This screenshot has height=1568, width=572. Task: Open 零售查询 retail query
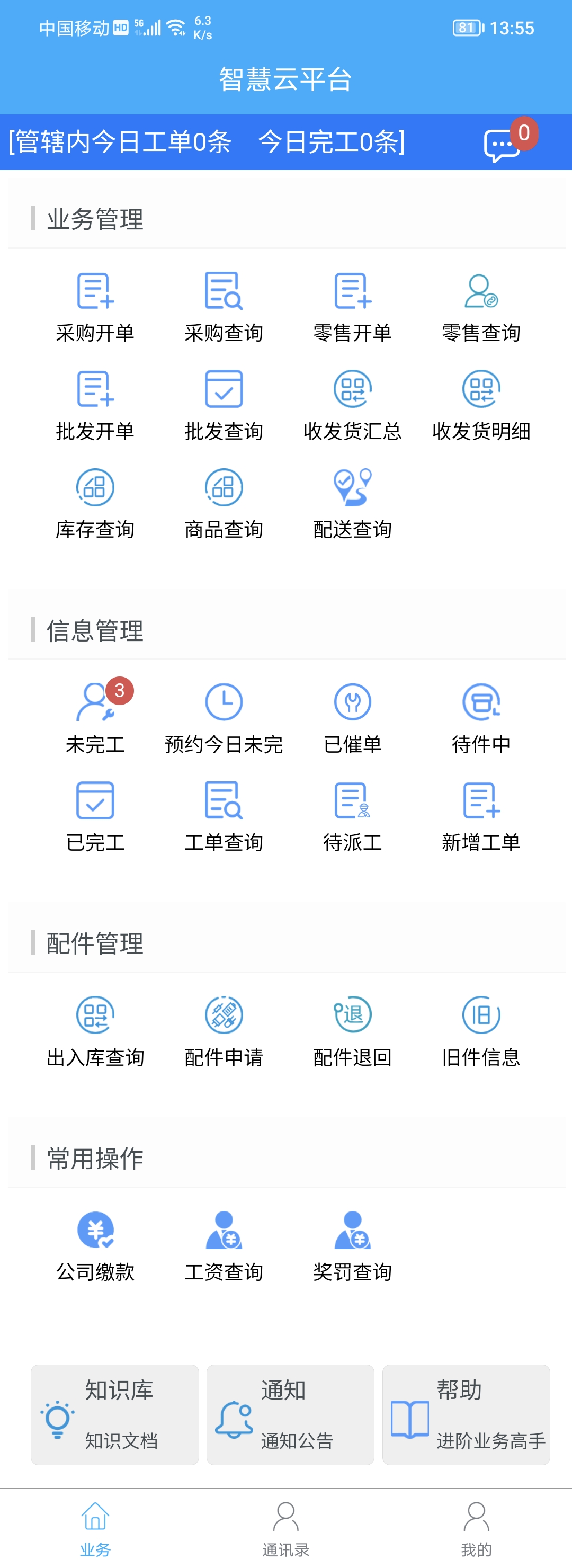point(481,306)
